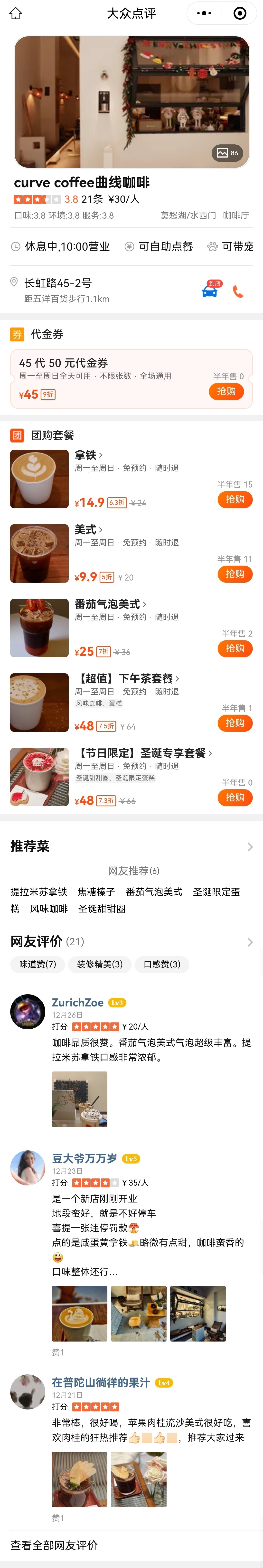Open car navigation to the shop
The height and width of the screenshot is (1568, 263).
(210, 290)
